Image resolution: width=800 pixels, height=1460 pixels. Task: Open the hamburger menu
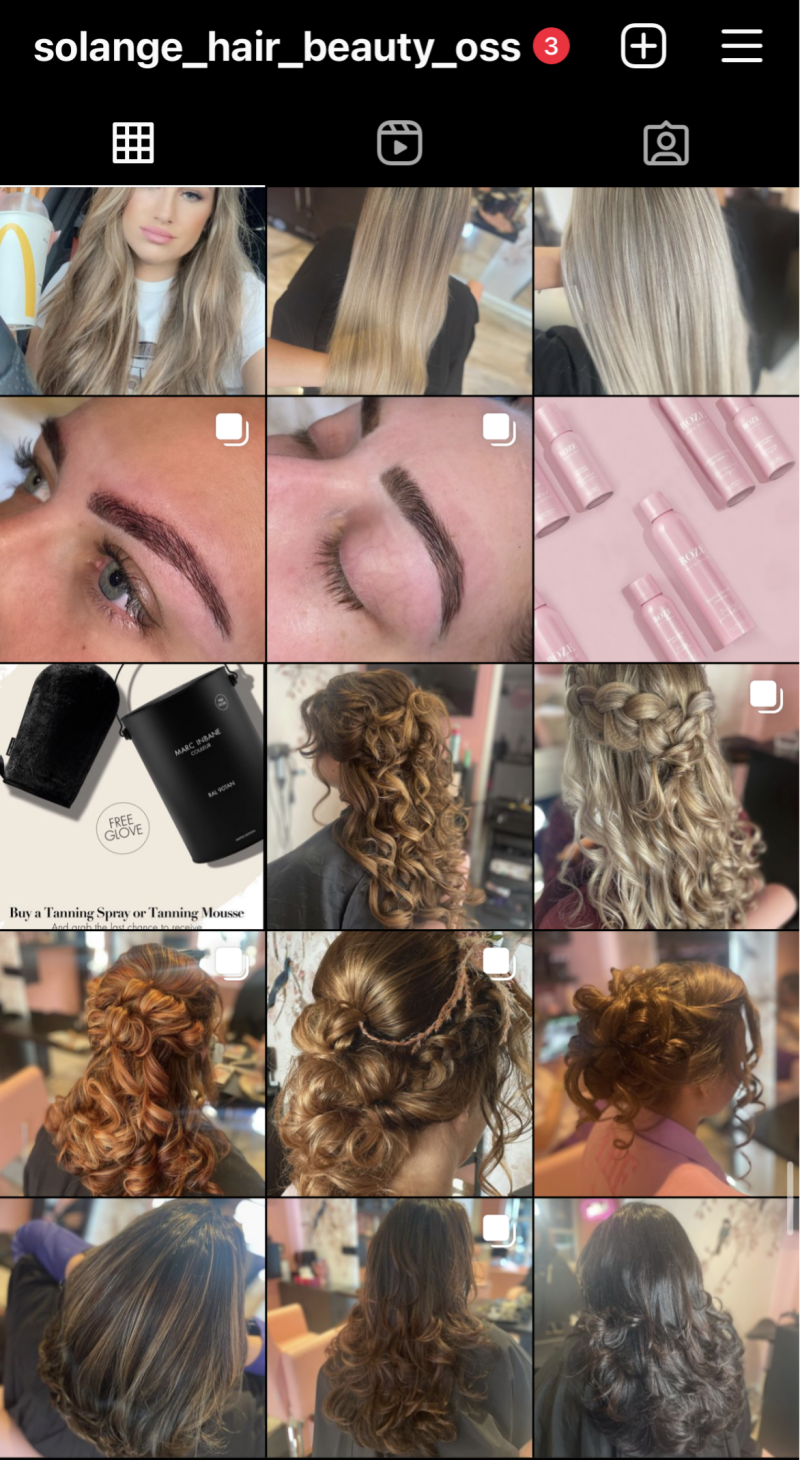click(x=741, y=46)
